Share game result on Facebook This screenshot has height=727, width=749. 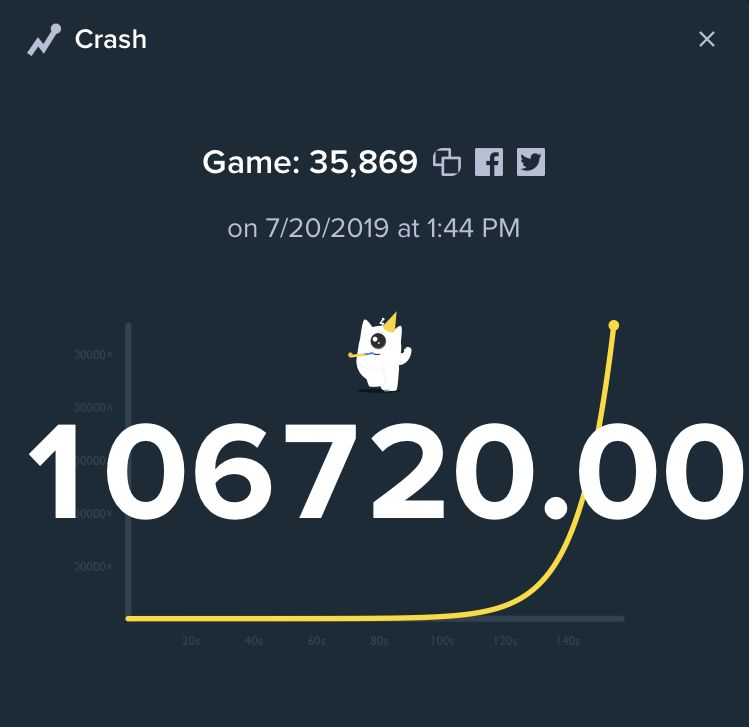coord(488,162)
